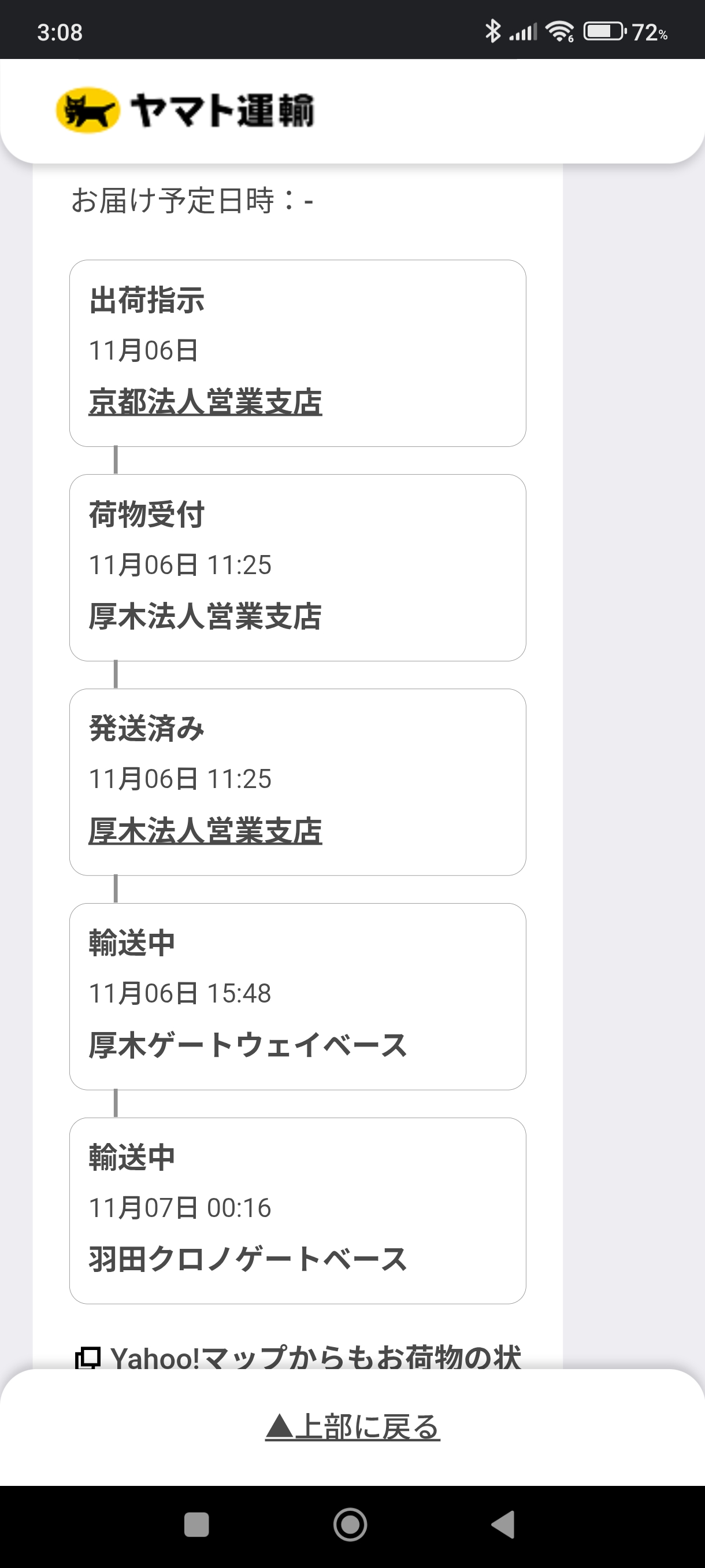Screen dimensions: 705x1568
Task: Go back with the system back button
Action: point(503,1525)
